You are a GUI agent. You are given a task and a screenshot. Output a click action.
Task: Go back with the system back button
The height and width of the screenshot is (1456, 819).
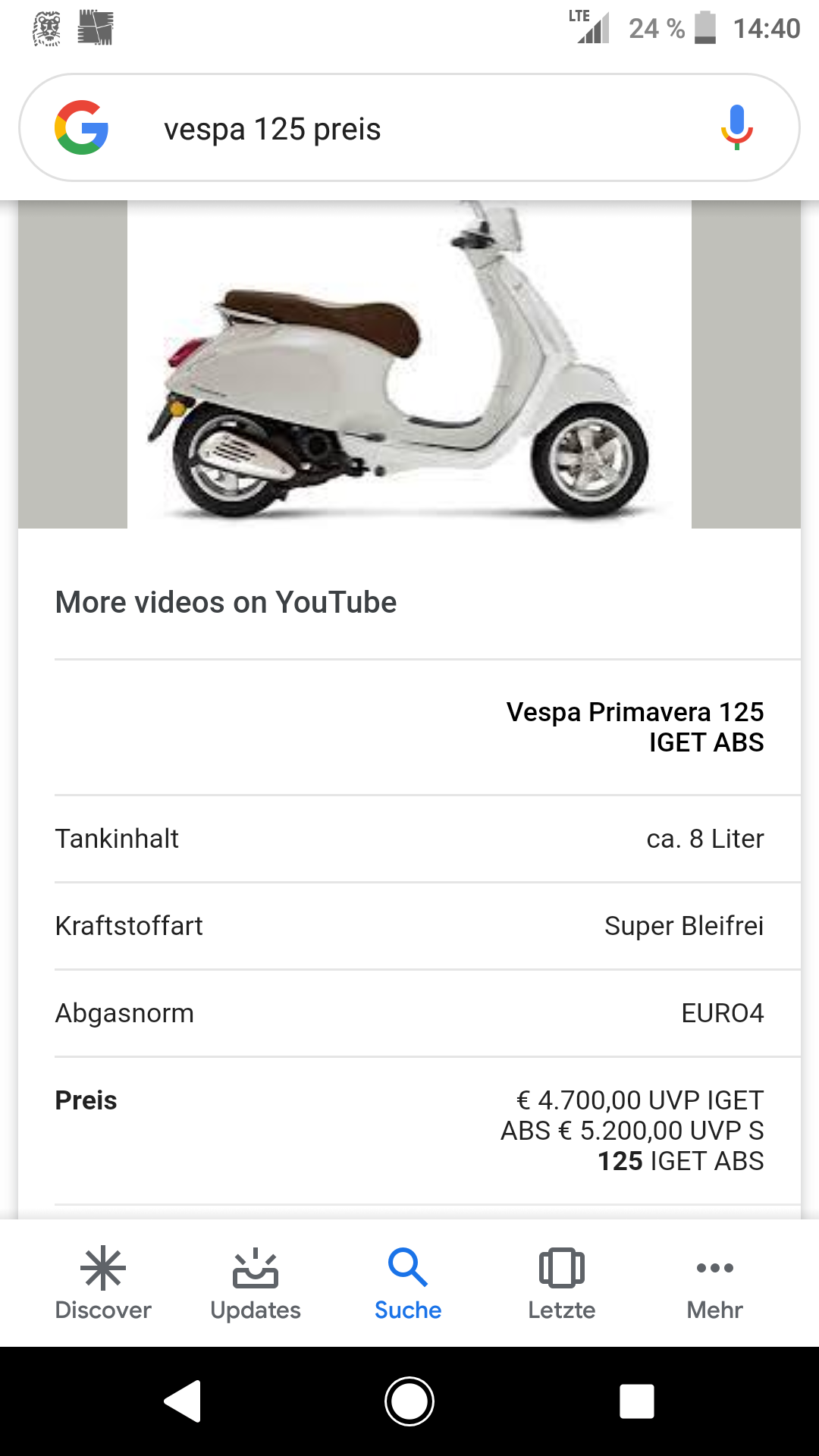(x=183, y=1401)
